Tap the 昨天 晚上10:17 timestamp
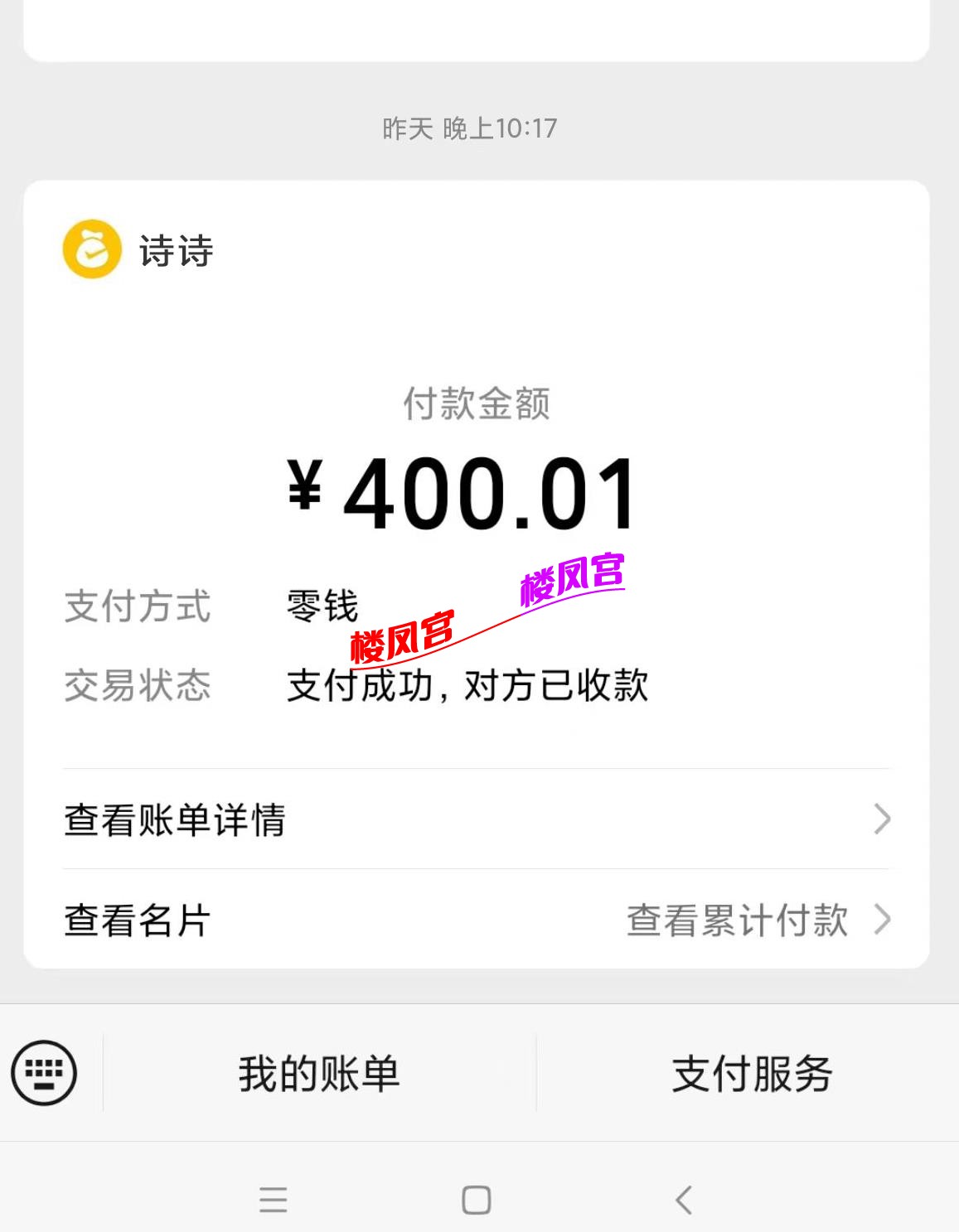This screenshot has height=1232, width=959. coord(469,128)
